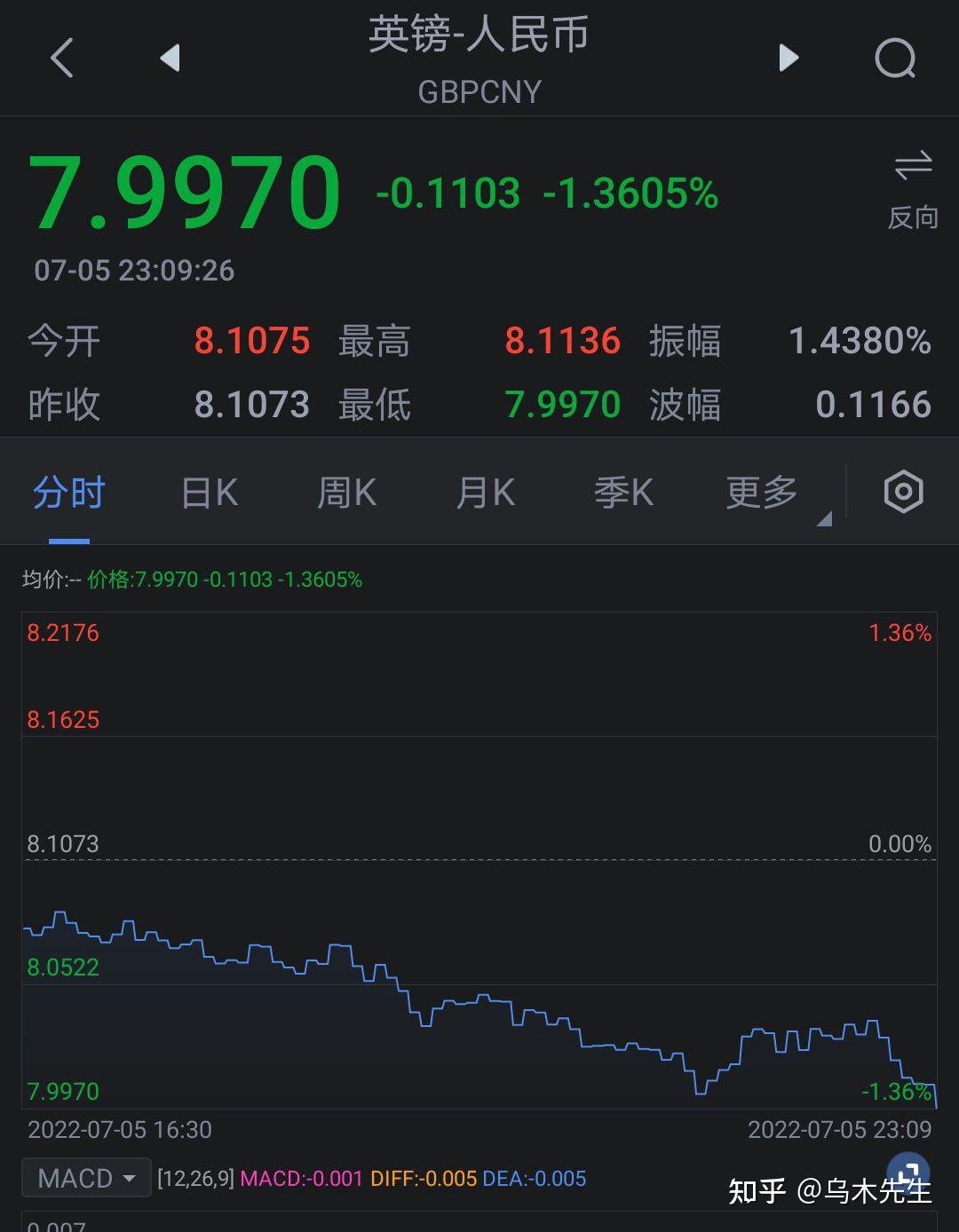
Task: Open search with the magnifier icon
Action: (x=894, y=59)
